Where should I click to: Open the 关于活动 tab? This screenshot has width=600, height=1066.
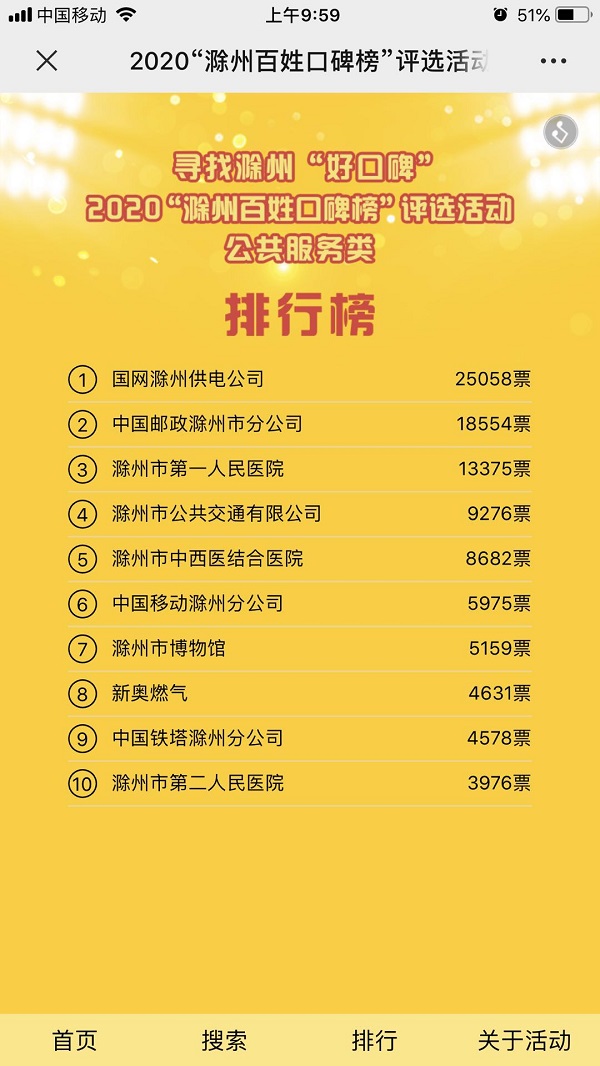pos(524,1040)
